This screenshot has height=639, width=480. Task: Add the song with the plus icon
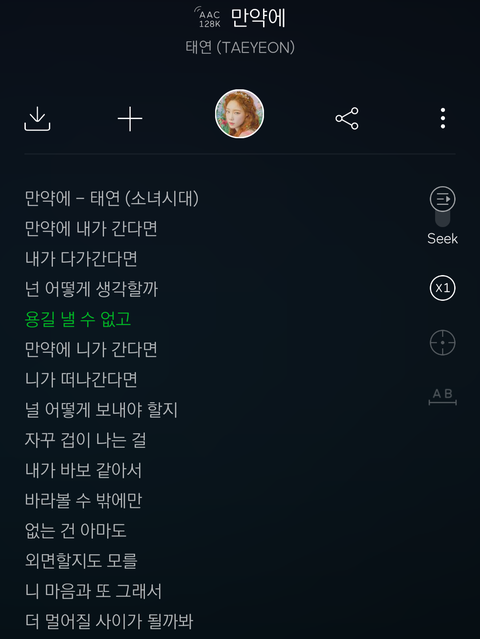pyautogui.click(x=130, y=119)
